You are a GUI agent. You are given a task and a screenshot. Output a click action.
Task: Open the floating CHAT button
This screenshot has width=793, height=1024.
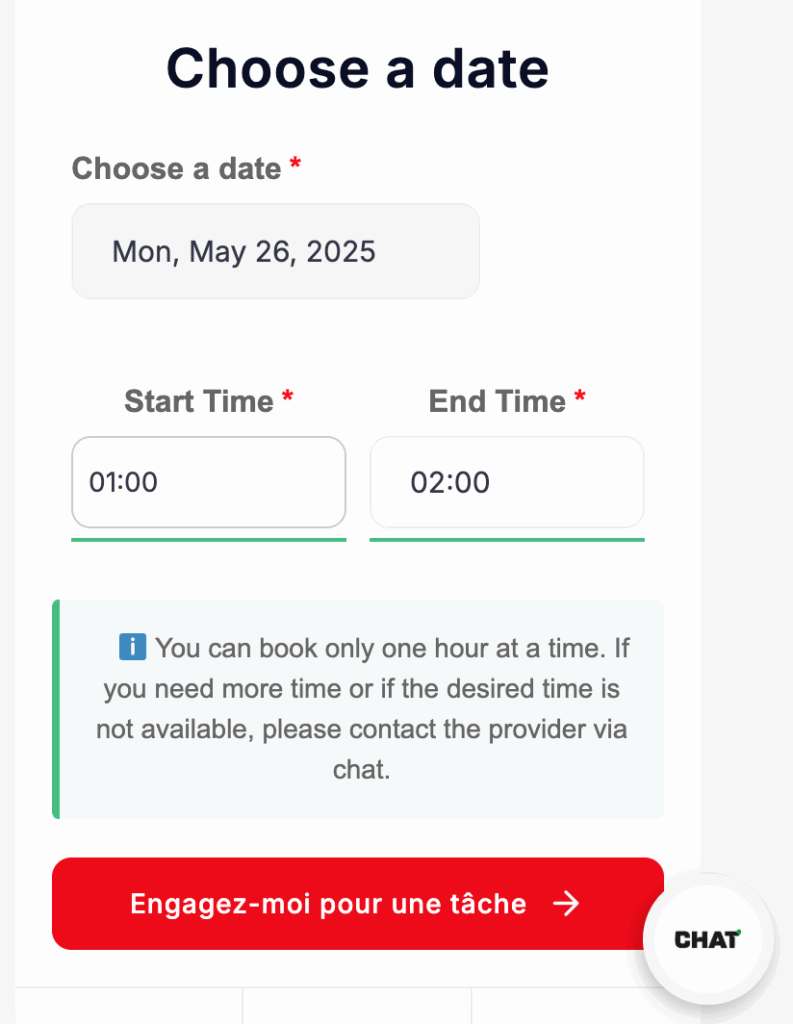coord(708,939)
